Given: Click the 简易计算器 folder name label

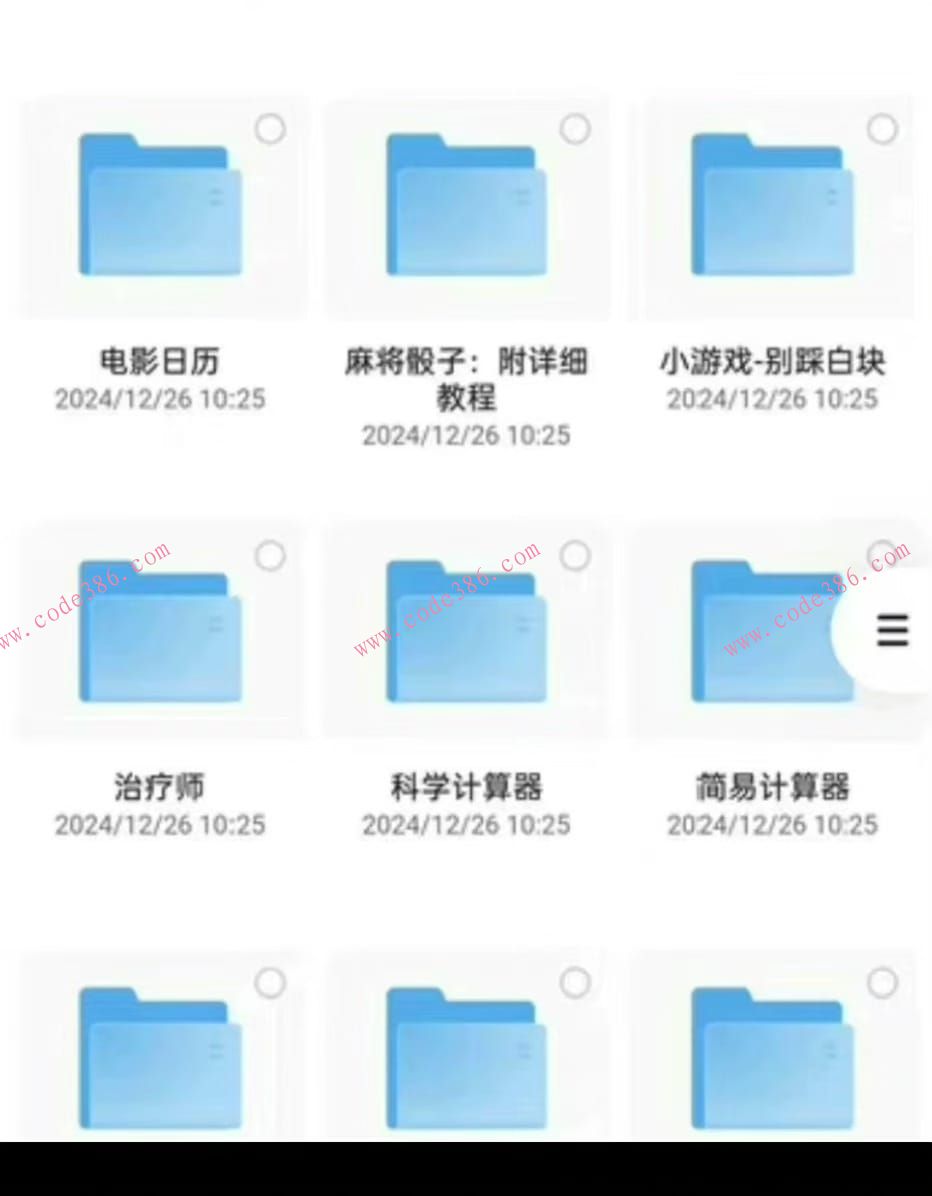Looking at the screenshot, I should pyautogui.click(x=770, y=787).
